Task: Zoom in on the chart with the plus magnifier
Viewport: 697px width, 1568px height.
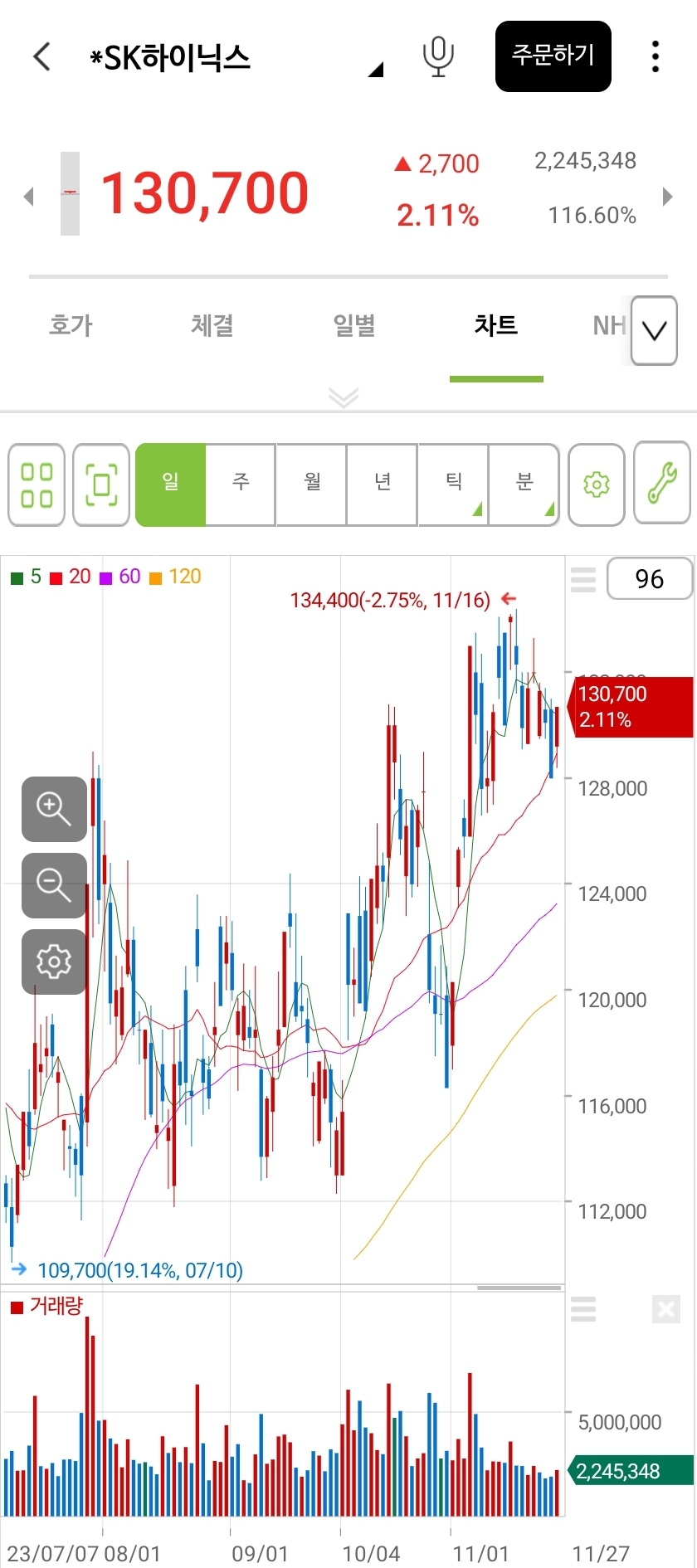Action: point(54,809)
